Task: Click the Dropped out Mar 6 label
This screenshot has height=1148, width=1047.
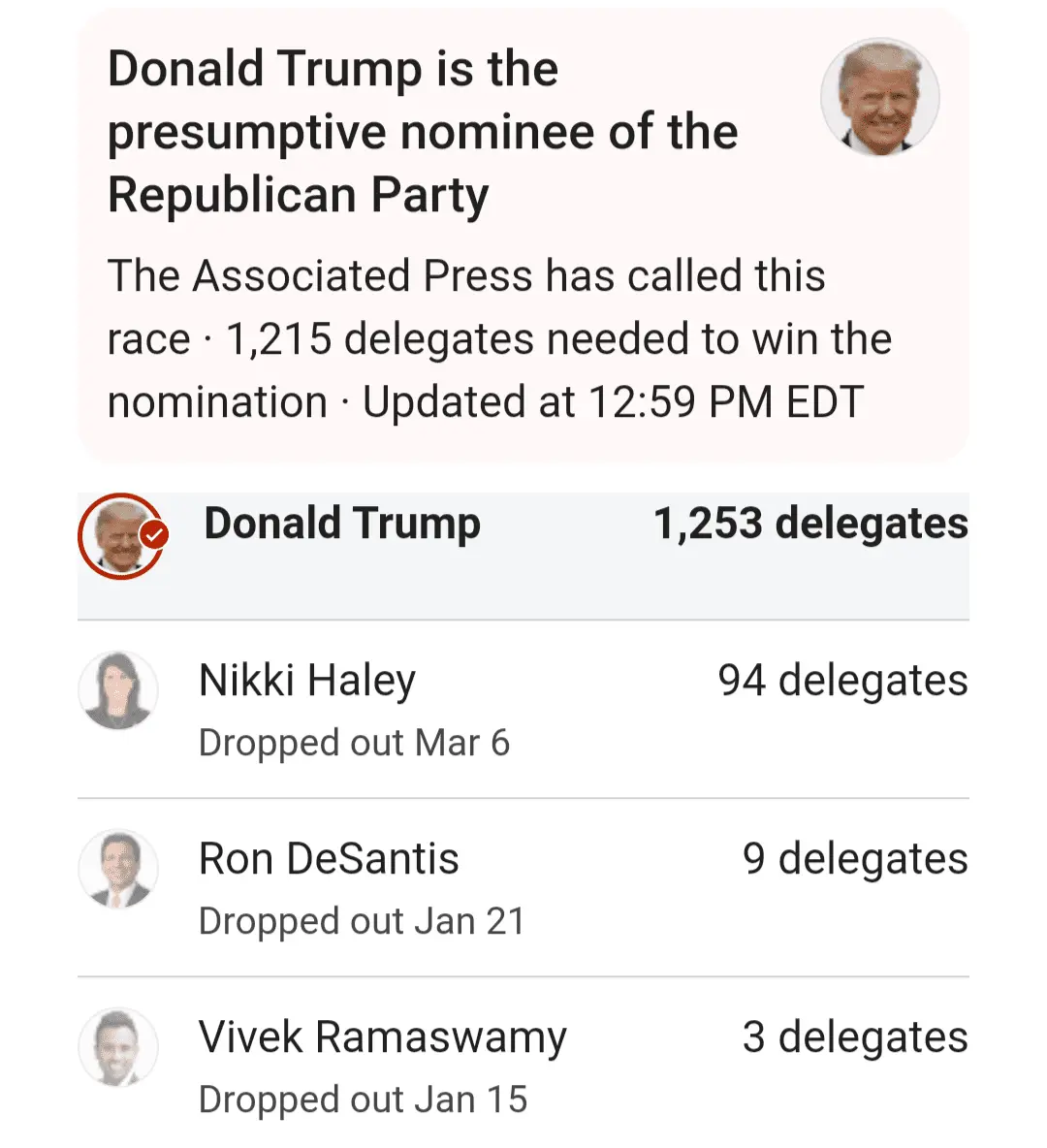Action: pos(355,743)
